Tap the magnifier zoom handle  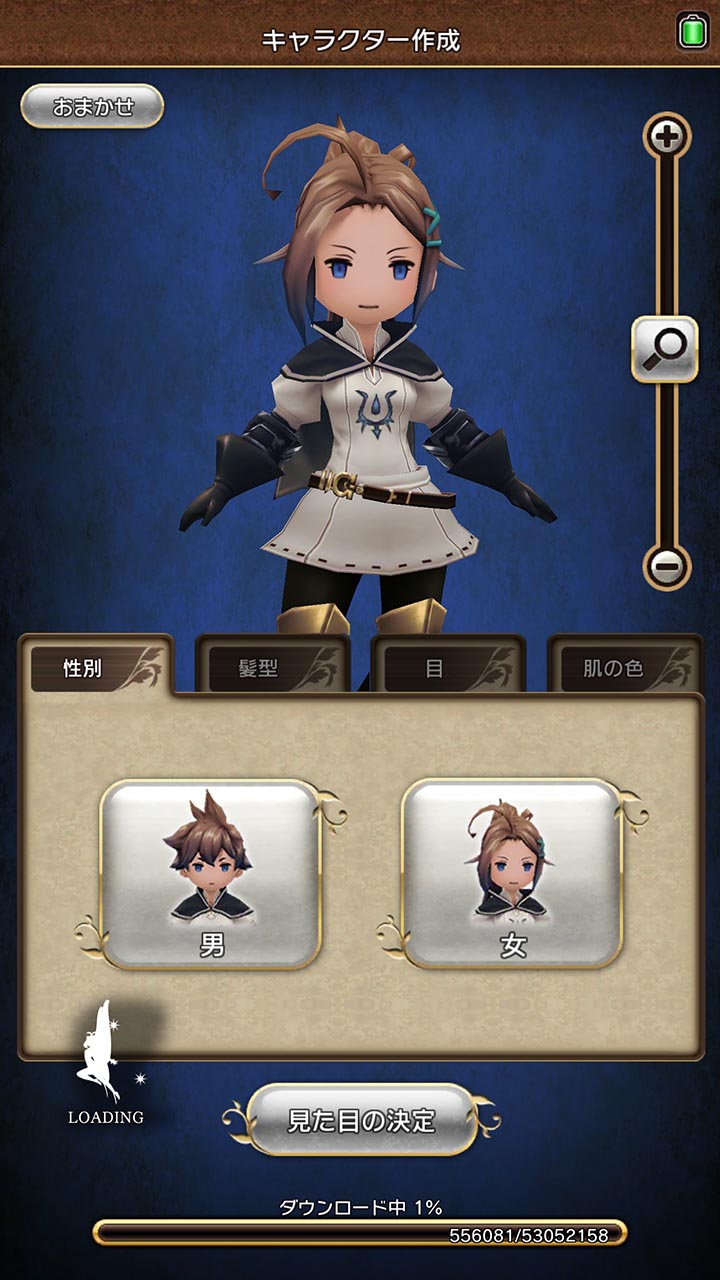665,349
